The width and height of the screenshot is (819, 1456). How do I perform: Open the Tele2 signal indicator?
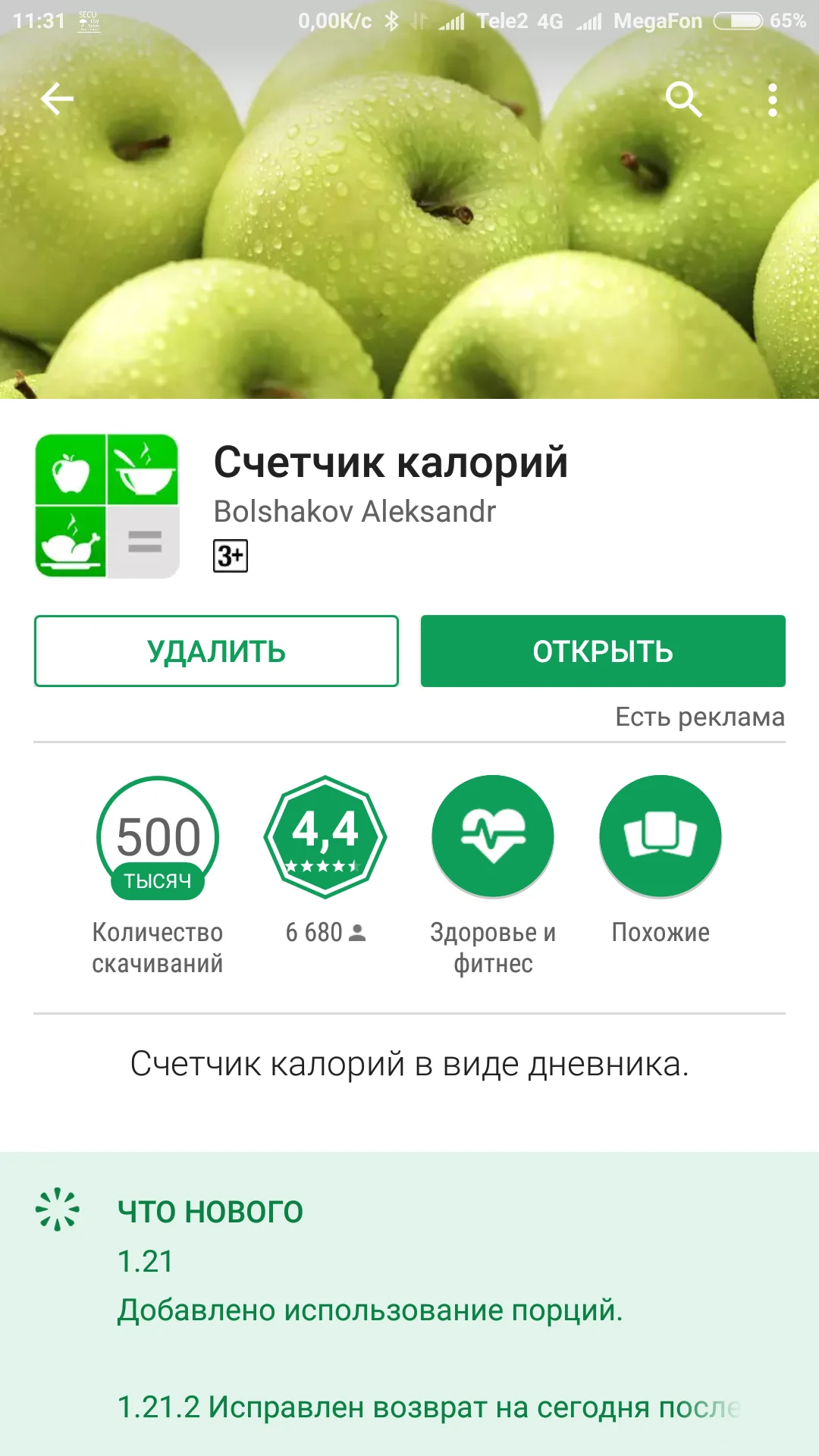click(x=453, y=20)
